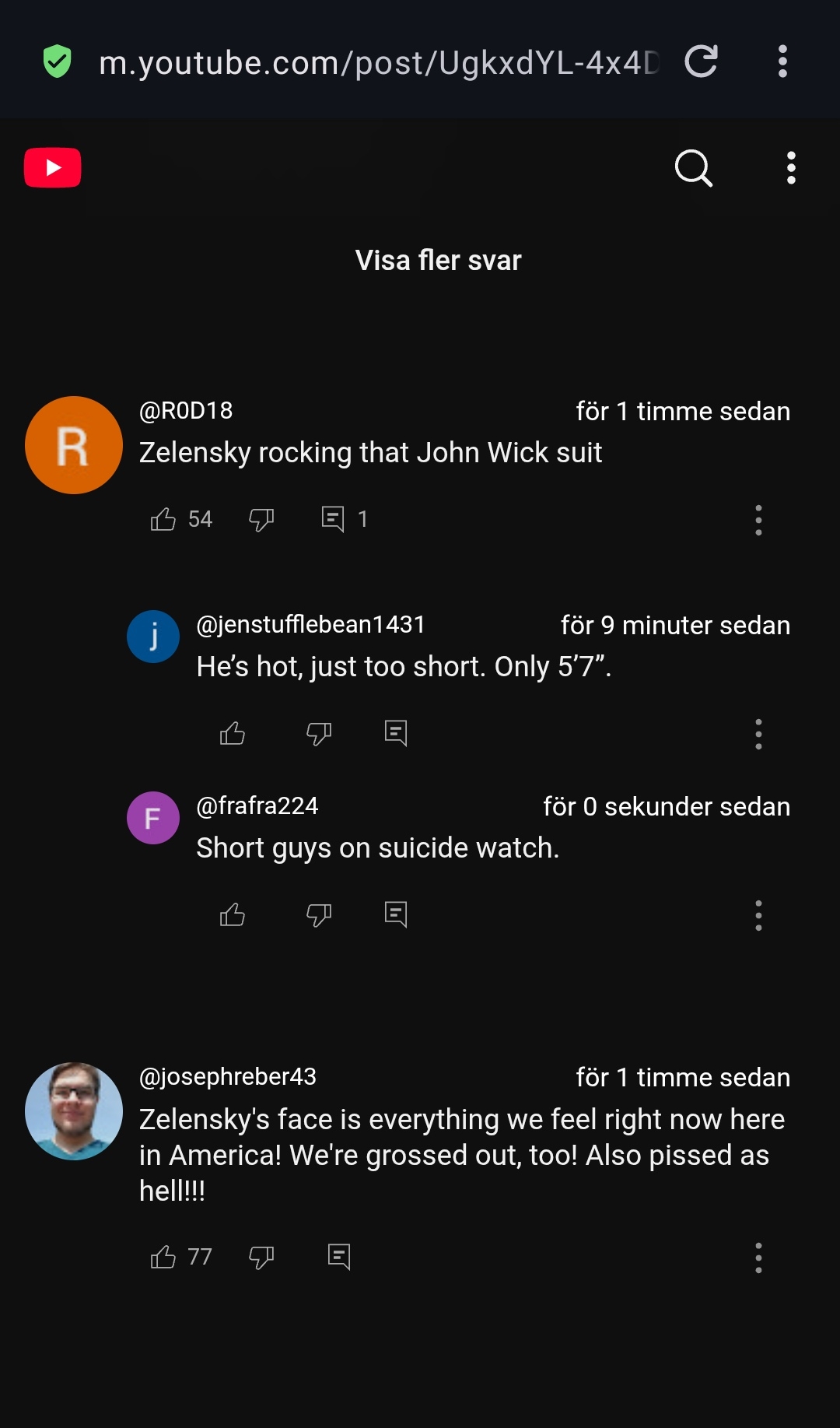Viewport: 840px width, 1428px height.
Task: Open the site security shield in address bar
Action: tap(57, 61)
